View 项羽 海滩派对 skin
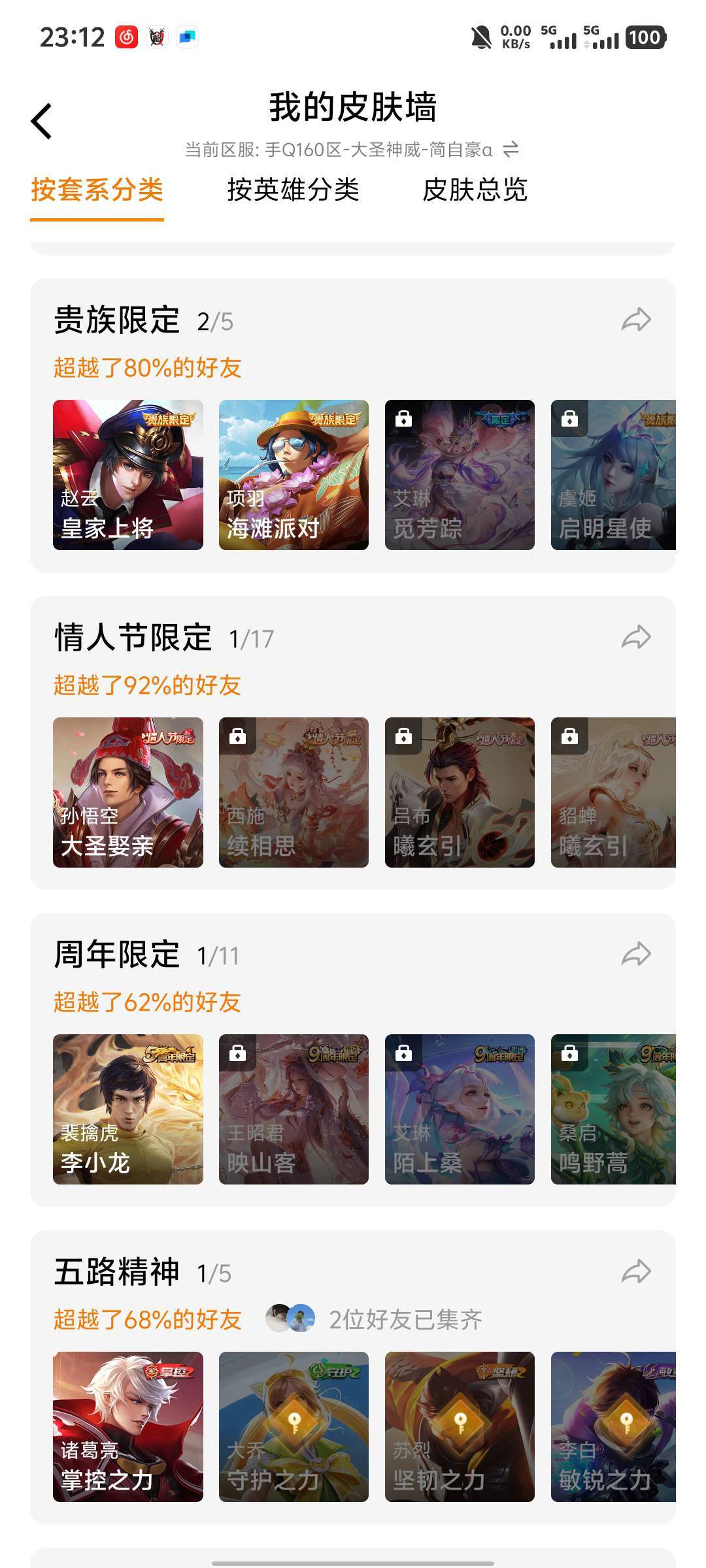 tap(294, 475)
